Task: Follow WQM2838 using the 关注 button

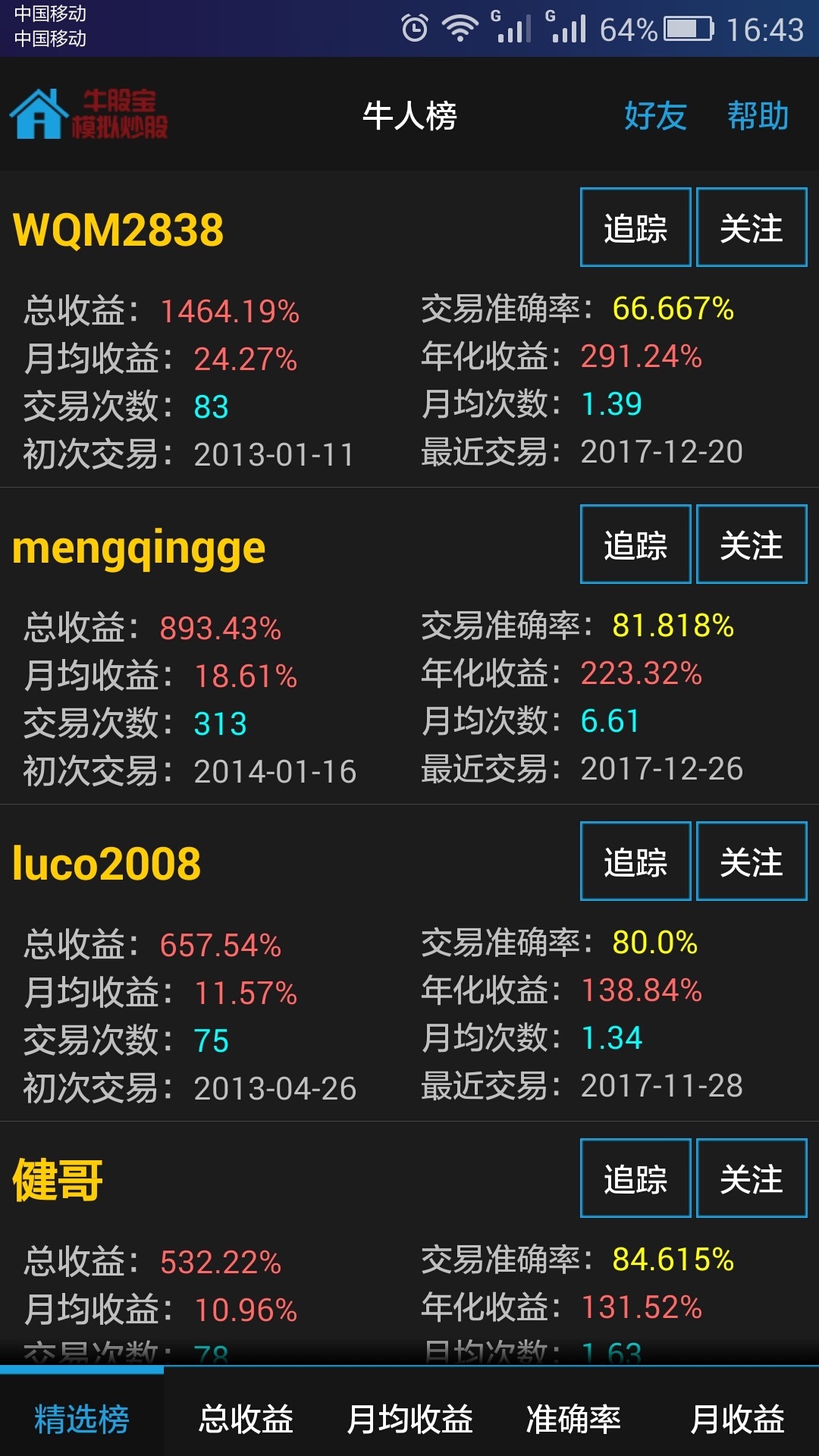Action: [x=752, y=227]
